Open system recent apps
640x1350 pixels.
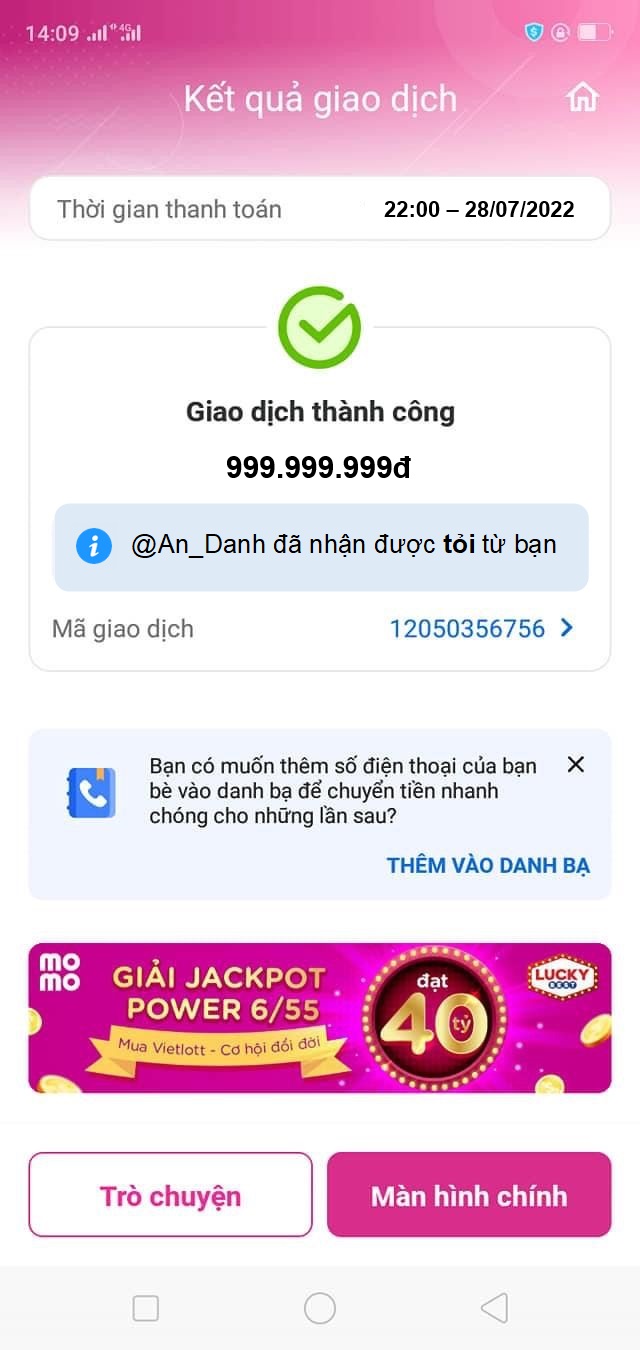pyautogui.click(x=146, y=1307)
